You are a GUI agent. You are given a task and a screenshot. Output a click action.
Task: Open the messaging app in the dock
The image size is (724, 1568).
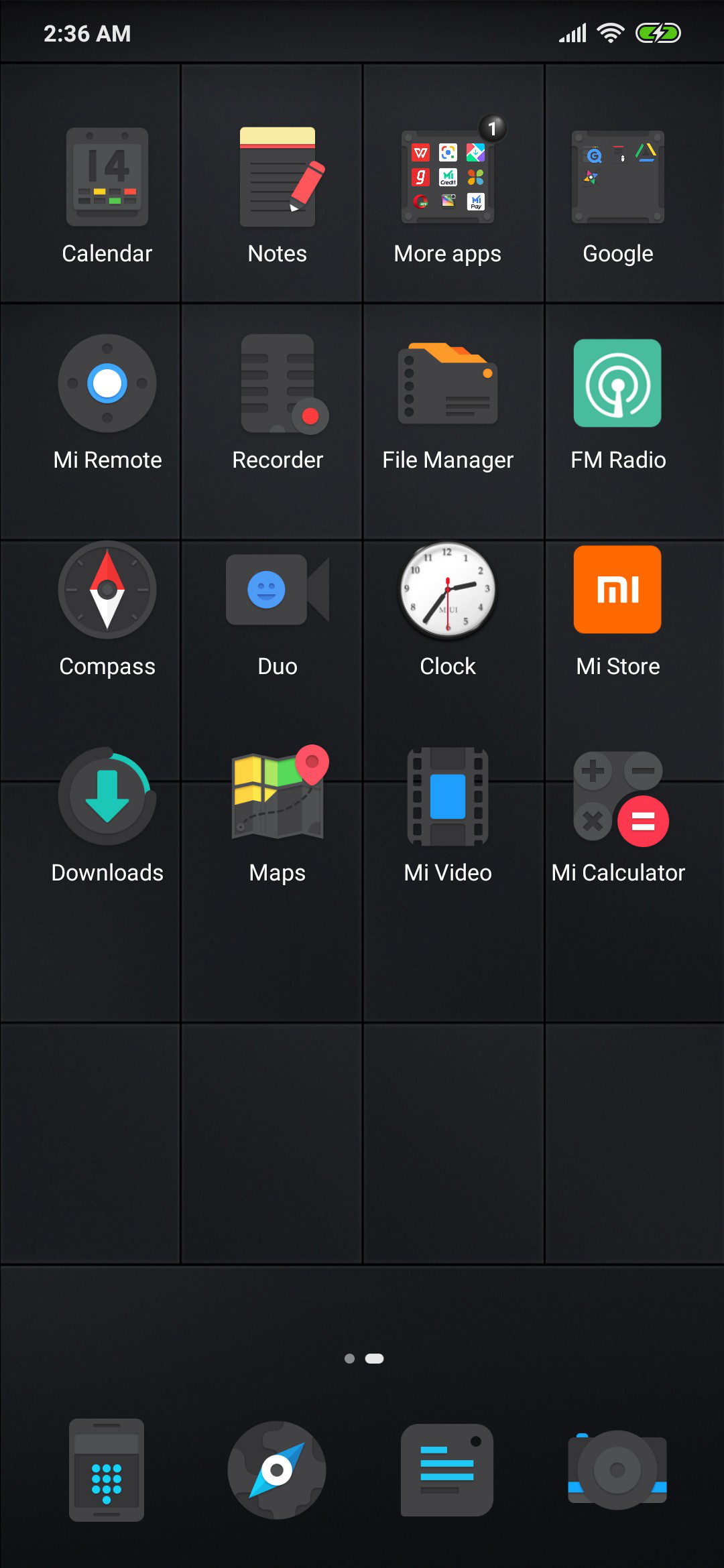pos(447,1470)
